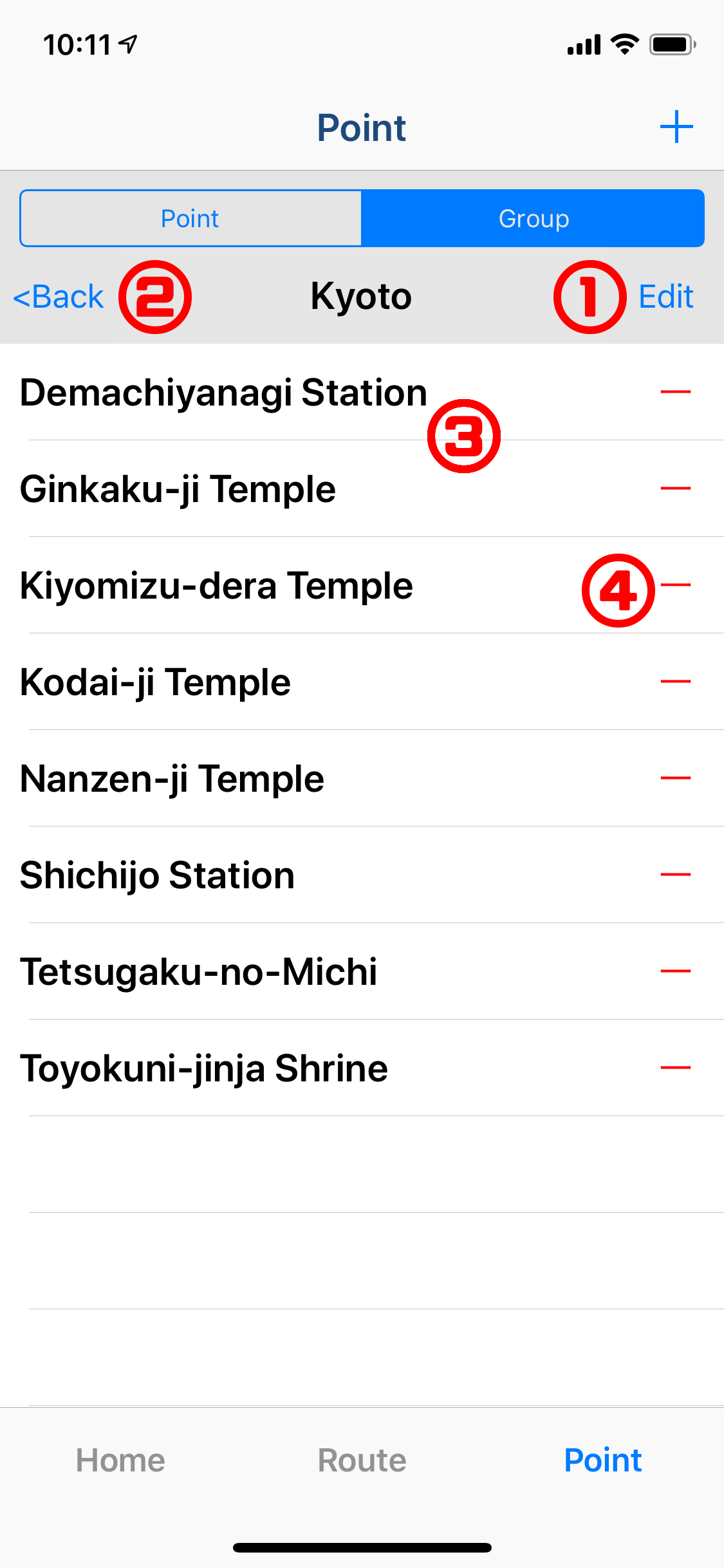
Task: Tap the plus icon to add a point
Action: click(676, 126)
